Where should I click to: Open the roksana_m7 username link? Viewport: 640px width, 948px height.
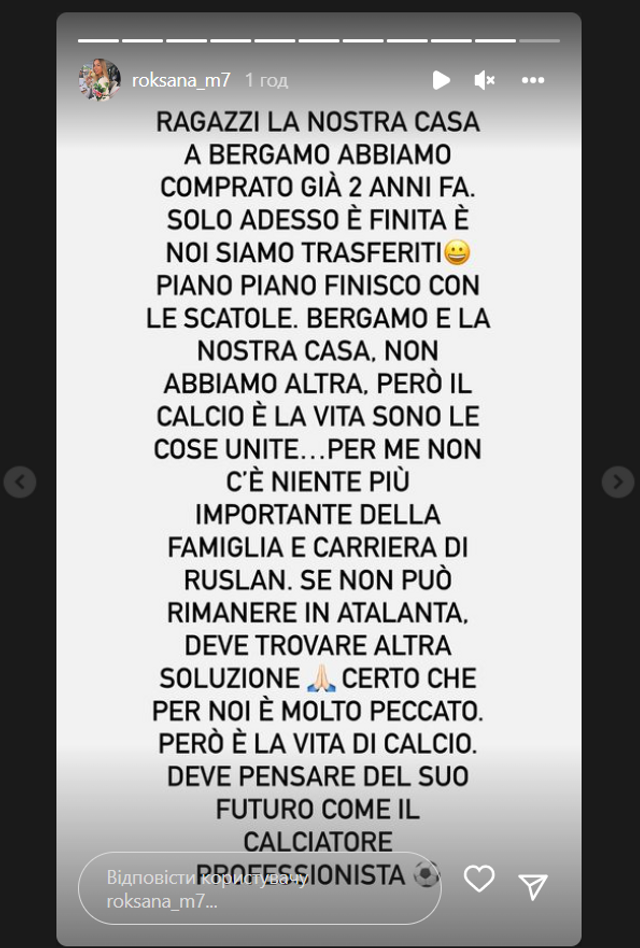[x=183, y=80]
